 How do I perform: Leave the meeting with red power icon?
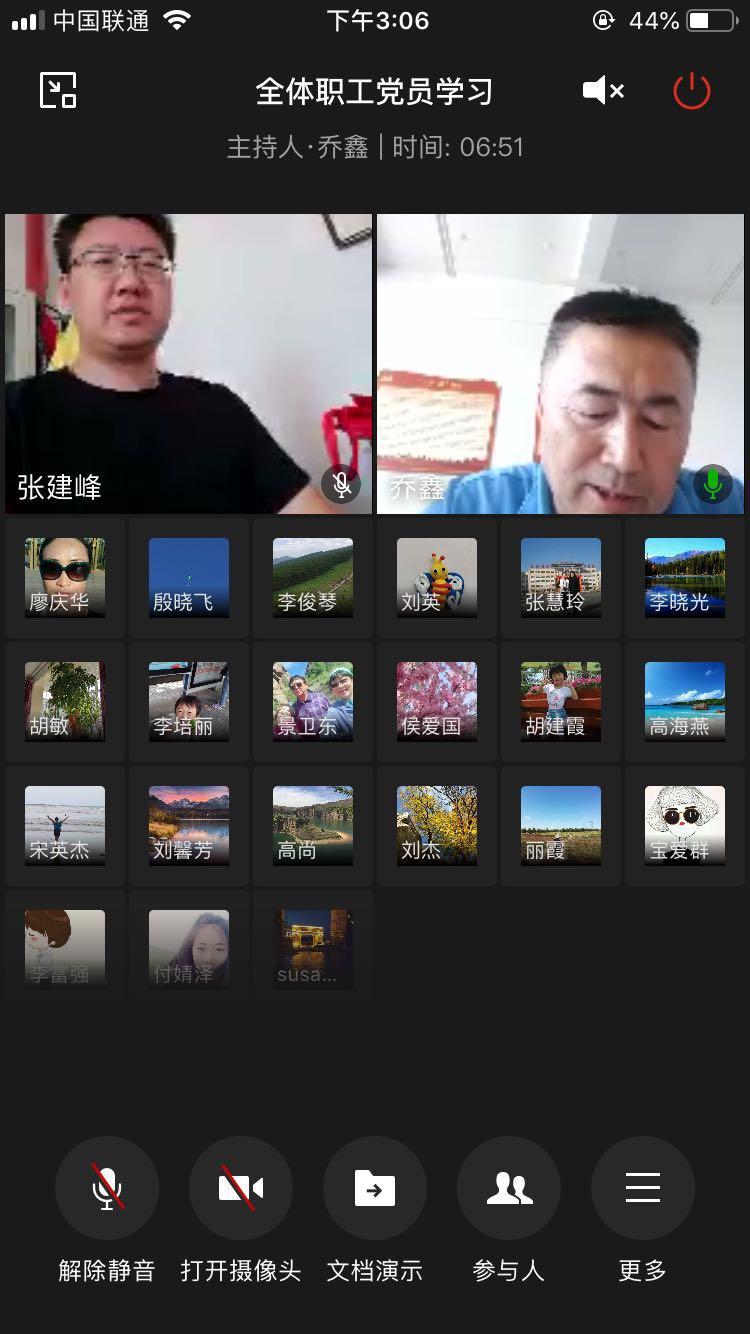click(x=691, y=92)
